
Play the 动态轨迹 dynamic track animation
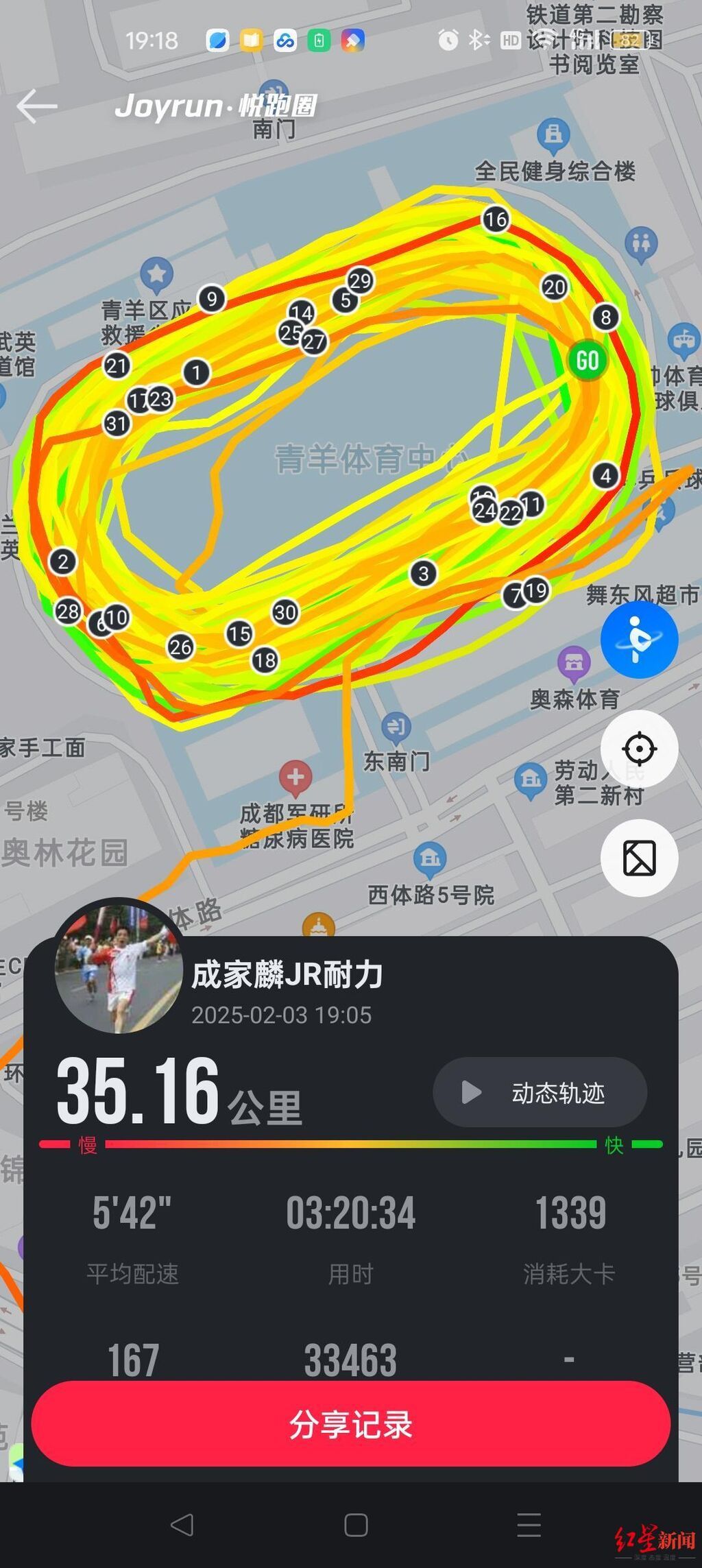click(x=540, y=1091)
